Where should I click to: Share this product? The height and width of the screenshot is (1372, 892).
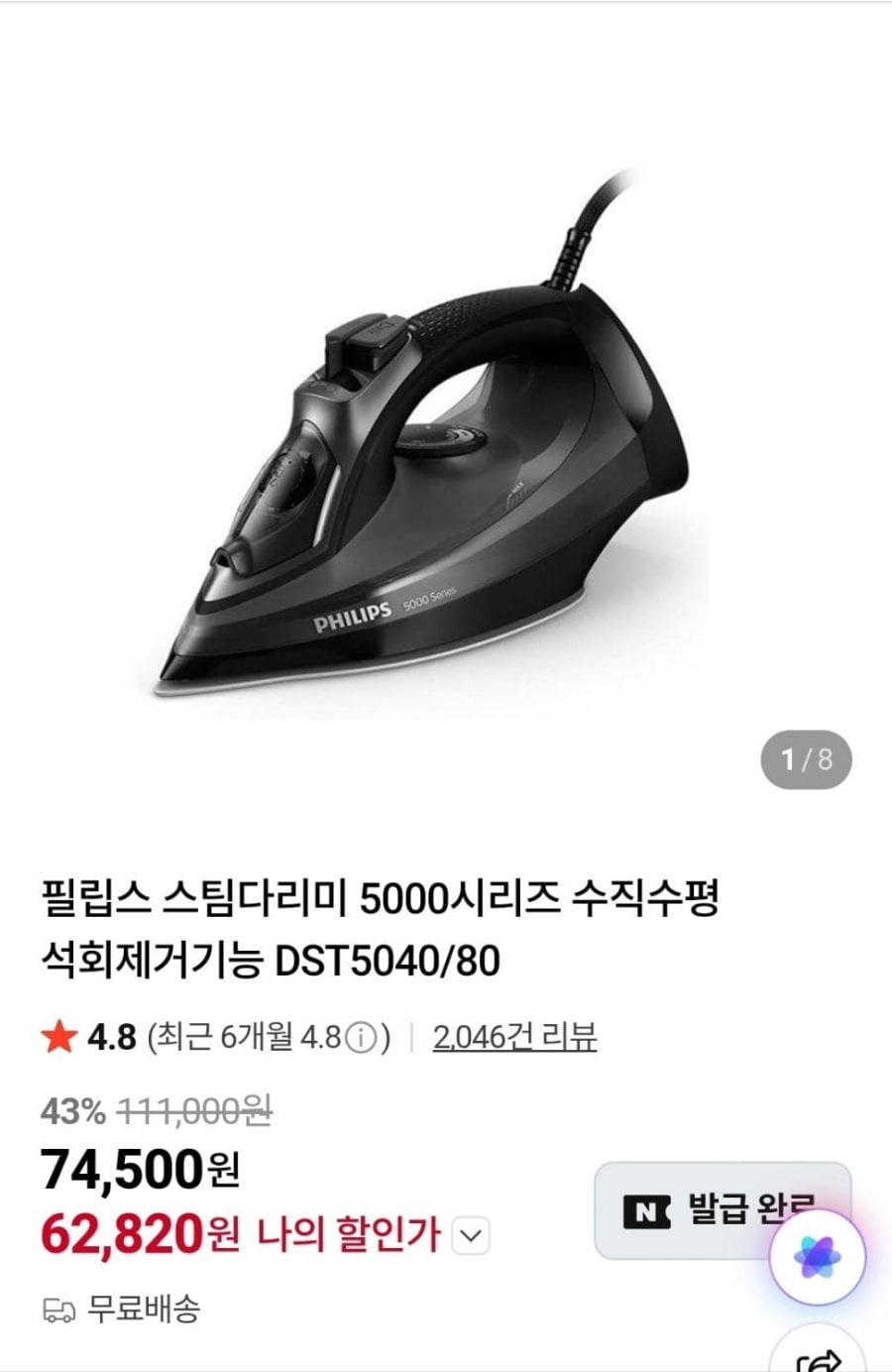point(819,1356)
